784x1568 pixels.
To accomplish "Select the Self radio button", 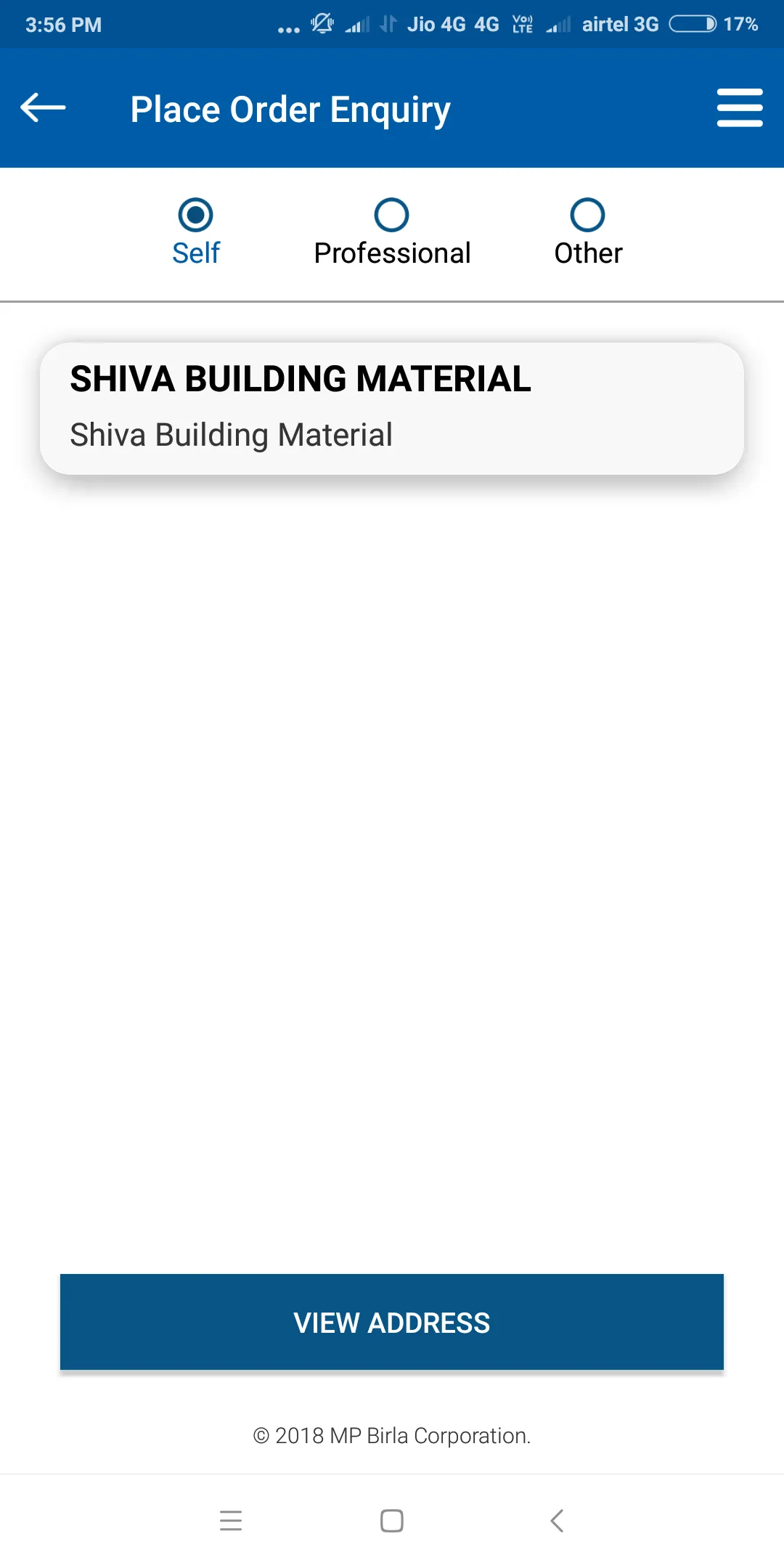I will pos(195,215).
